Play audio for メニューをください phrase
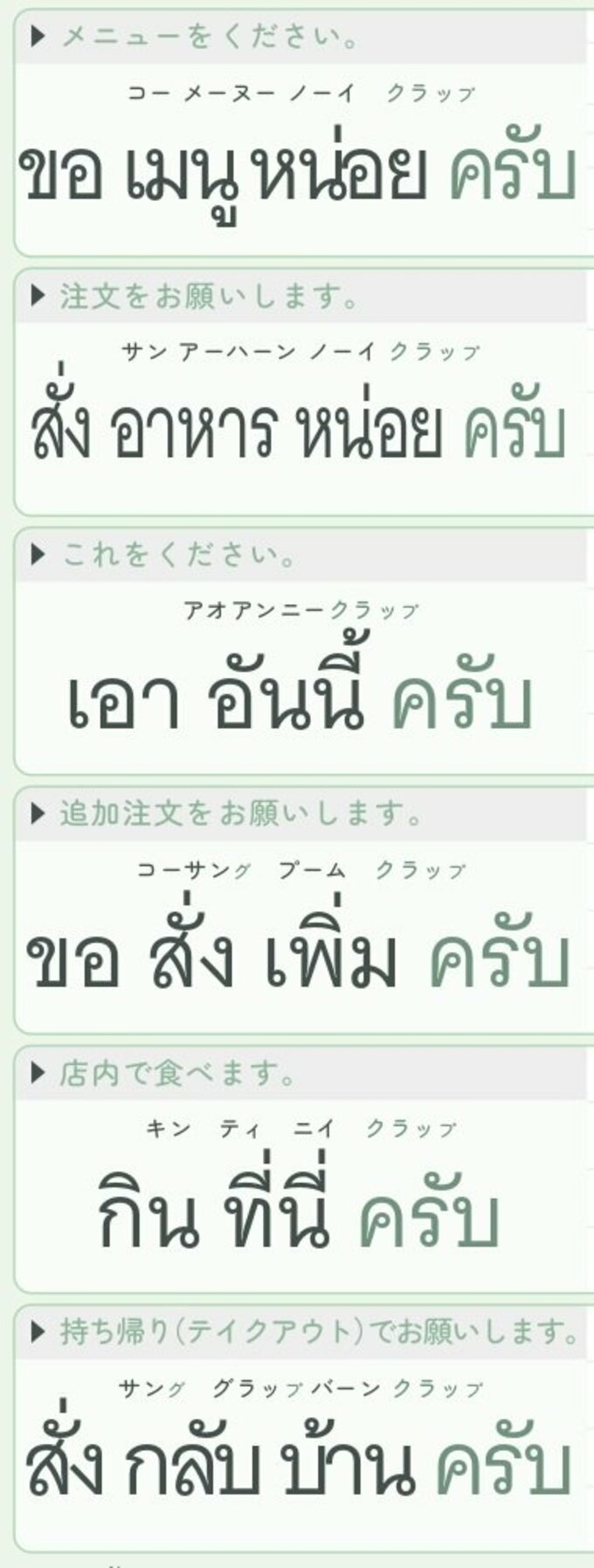594x1568 pixels. point(38,37)
